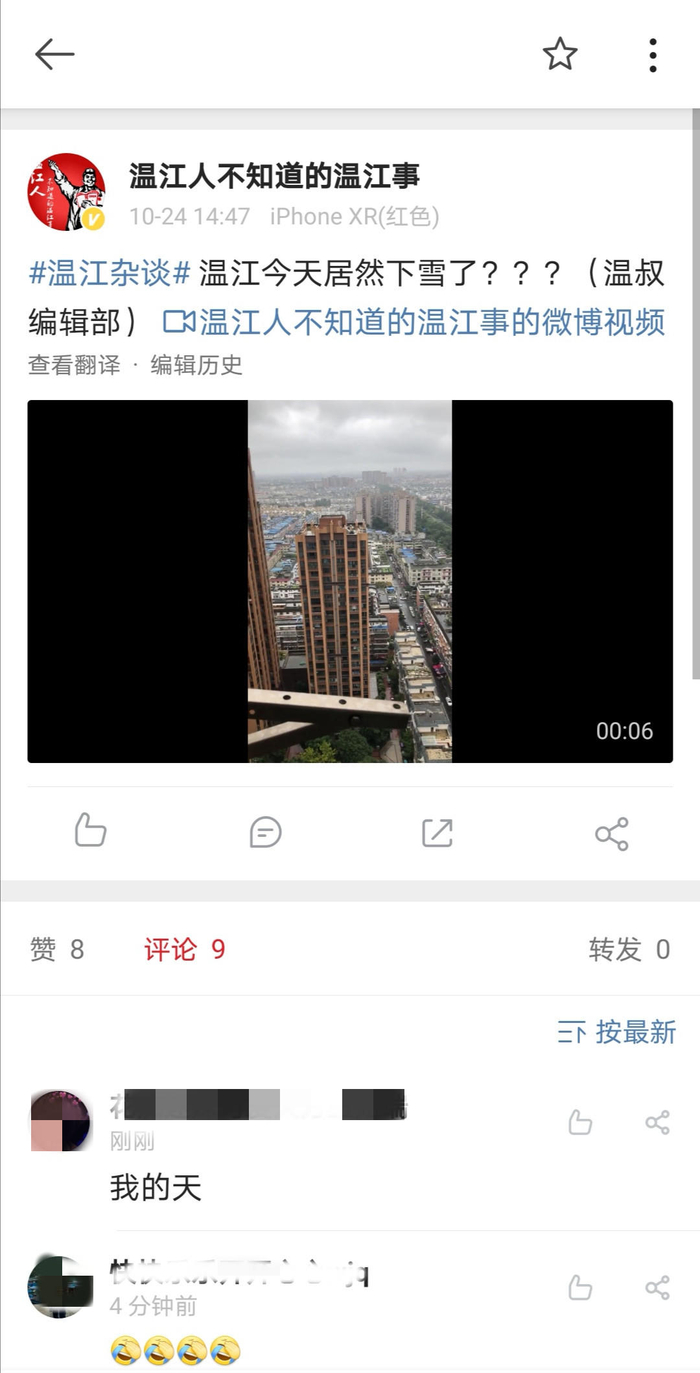Switch to the 赞 8 tab

click(x=57, y=949)
